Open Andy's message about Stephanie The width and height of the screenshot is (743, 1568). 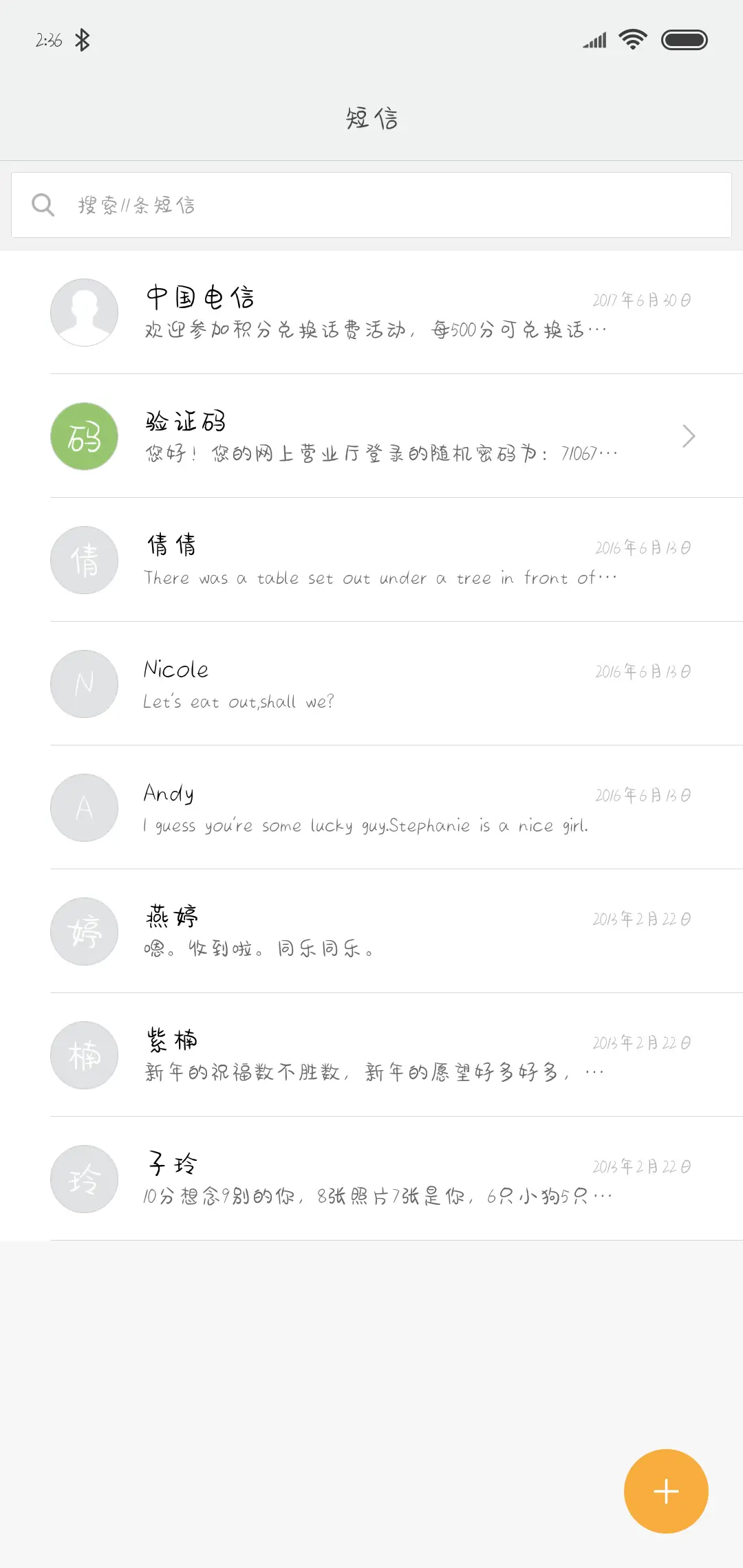[x=371, y=807]
